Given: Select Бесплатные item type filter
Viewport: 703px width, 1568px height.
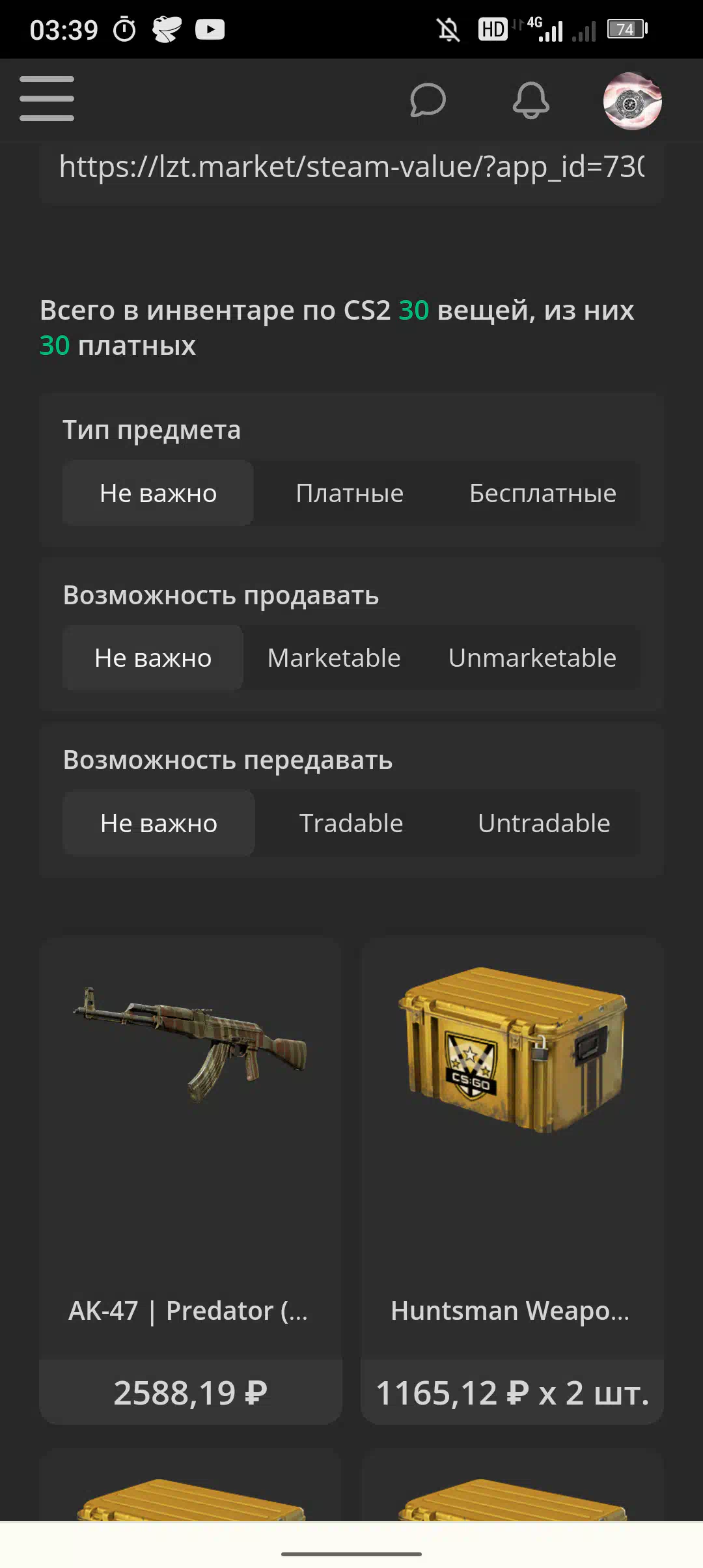Looking at the screenshot, I should pos(543,494).
